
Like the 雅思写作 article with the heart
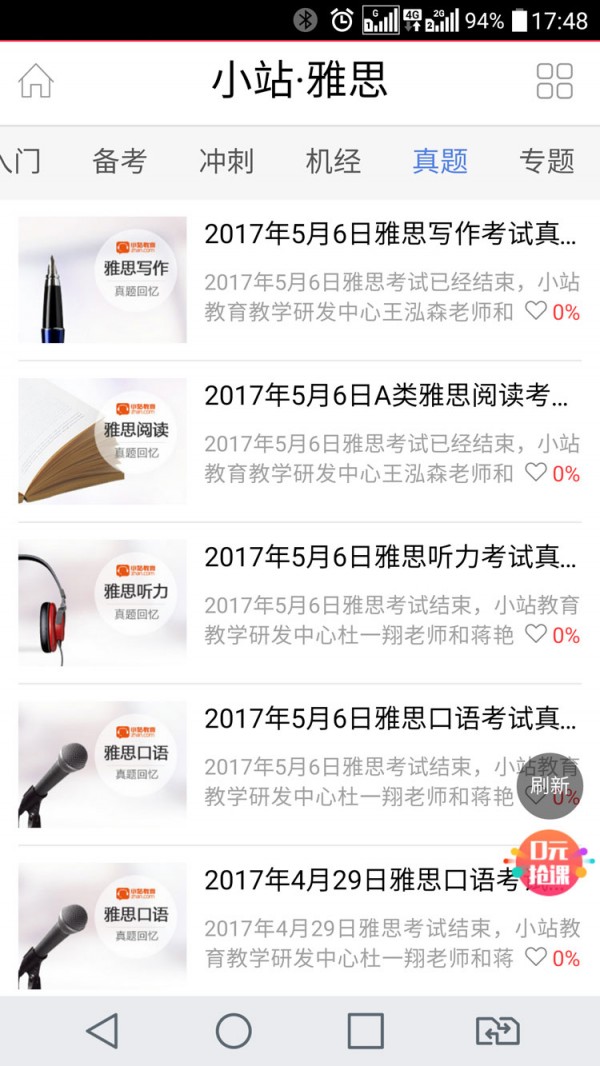(x=537, y=311)
